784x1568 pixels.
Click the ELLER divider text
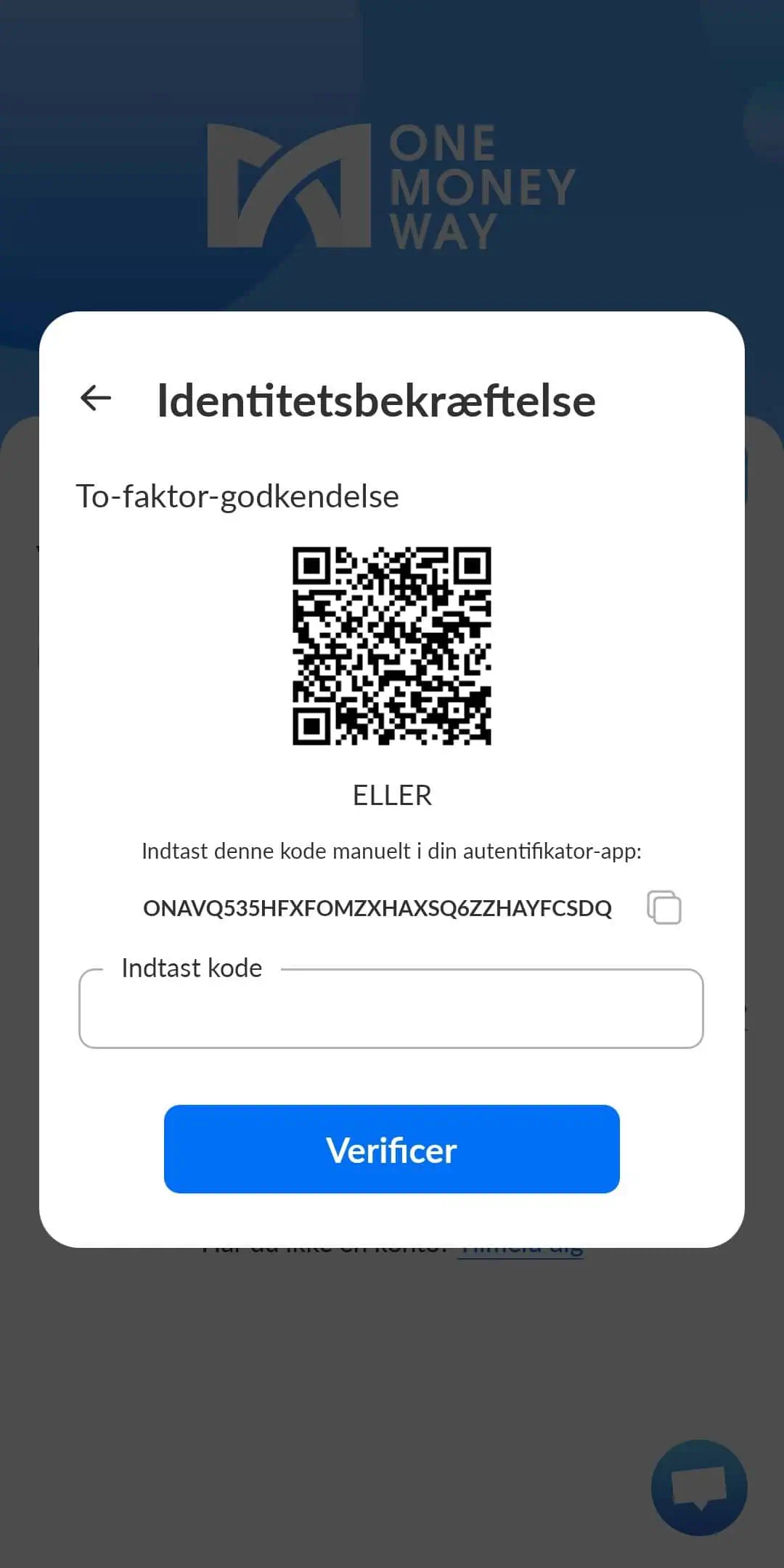391,794
